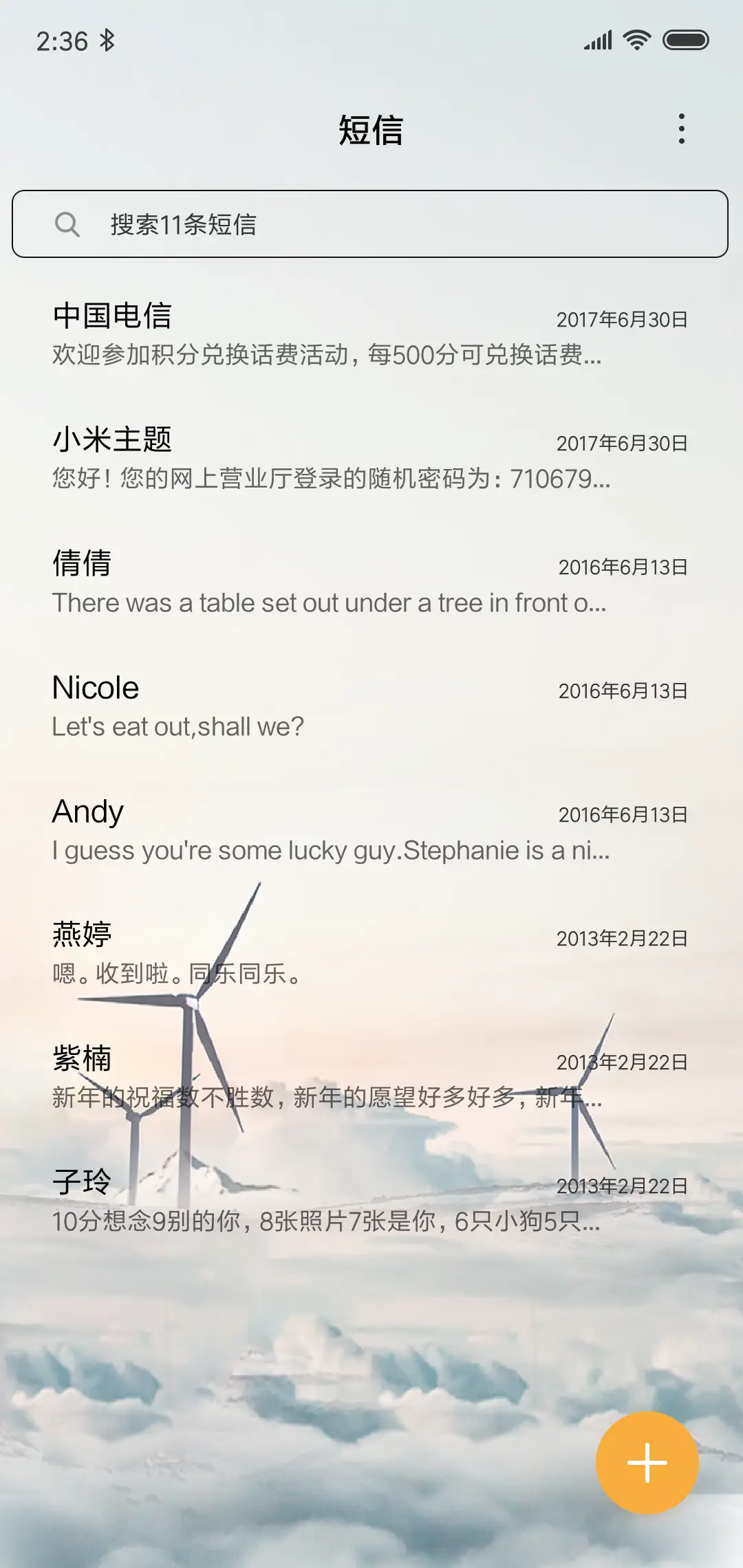This screenshot has width=743, height=1568.
Task: Click the search magnifier icon
Action: click(x=67, y=224)
